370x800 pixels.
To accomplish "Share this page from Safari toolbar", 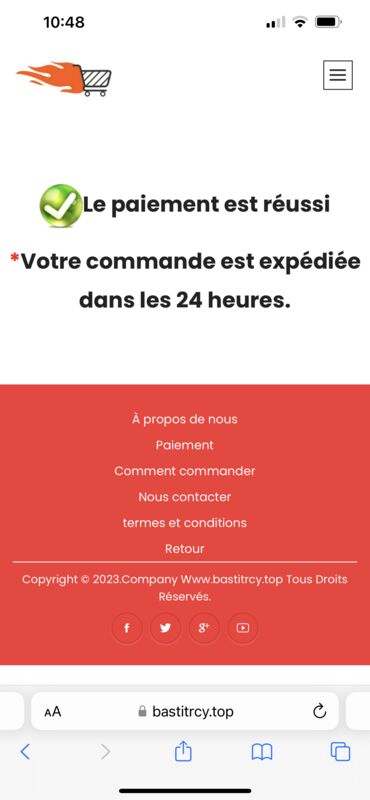I will [183, 751].
